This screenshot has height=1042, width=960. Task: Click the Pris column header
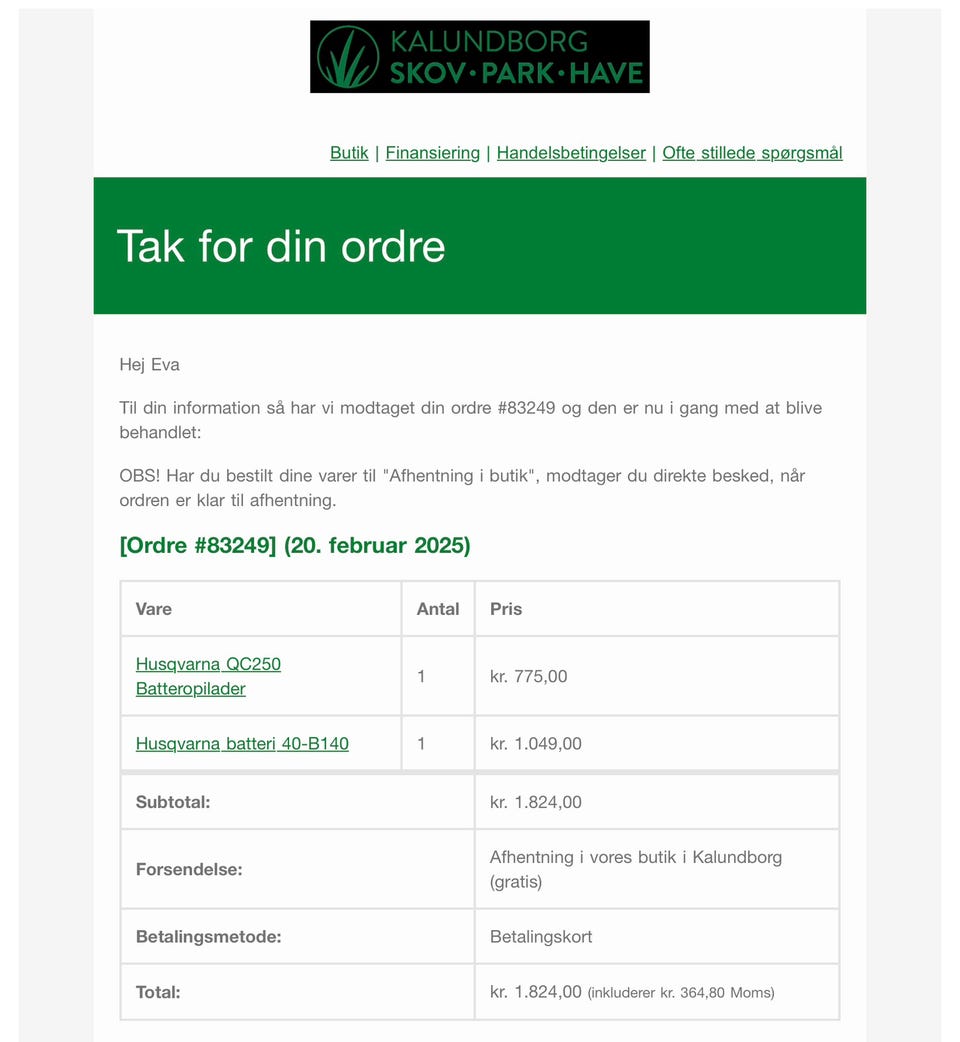tap(505, 608)
